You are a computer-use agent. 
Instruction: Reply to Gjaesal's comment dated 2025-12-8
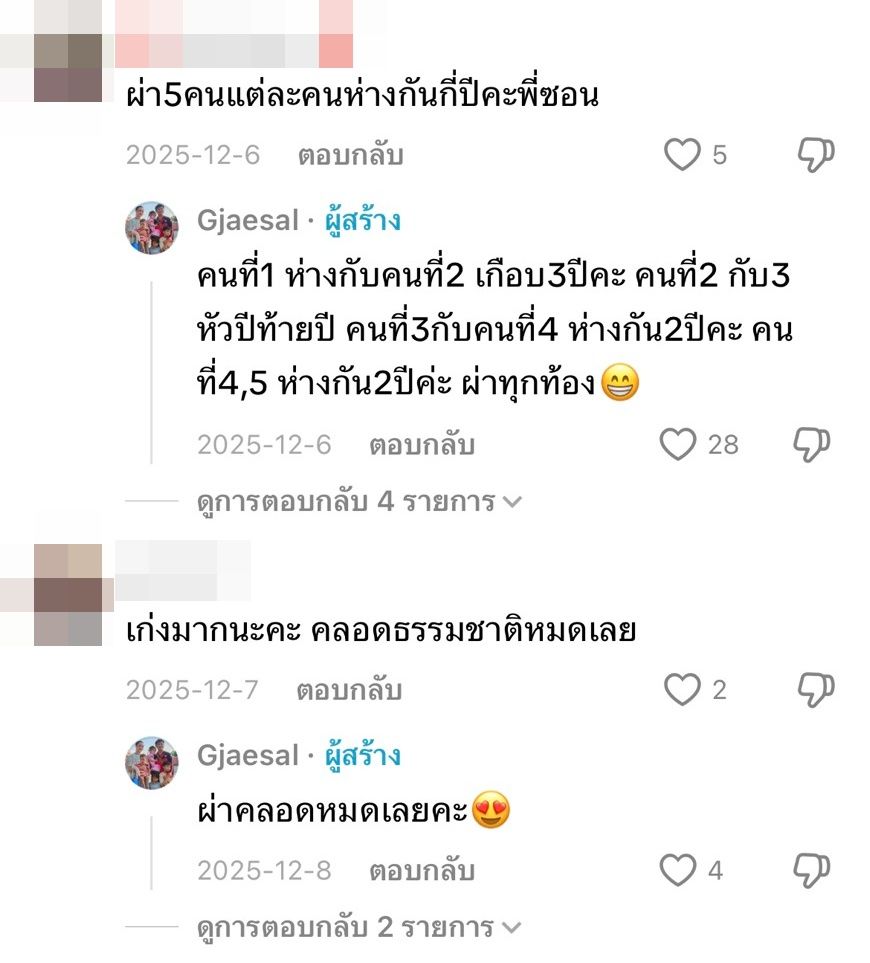coord(422,871)
